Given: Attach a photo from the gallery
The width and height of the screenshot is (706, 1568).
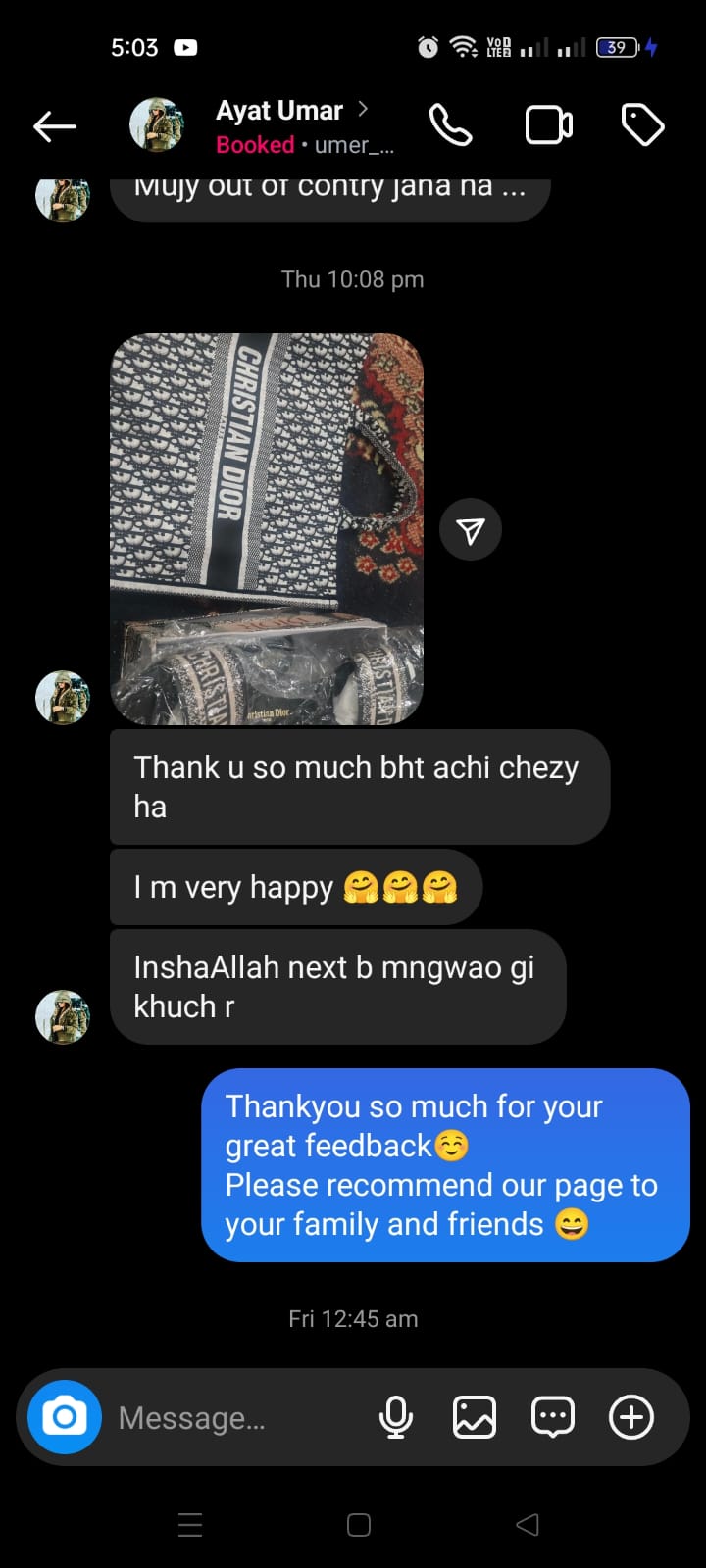Looking at the screenshot, I should pyautogui.click(x=475, y=1417).
